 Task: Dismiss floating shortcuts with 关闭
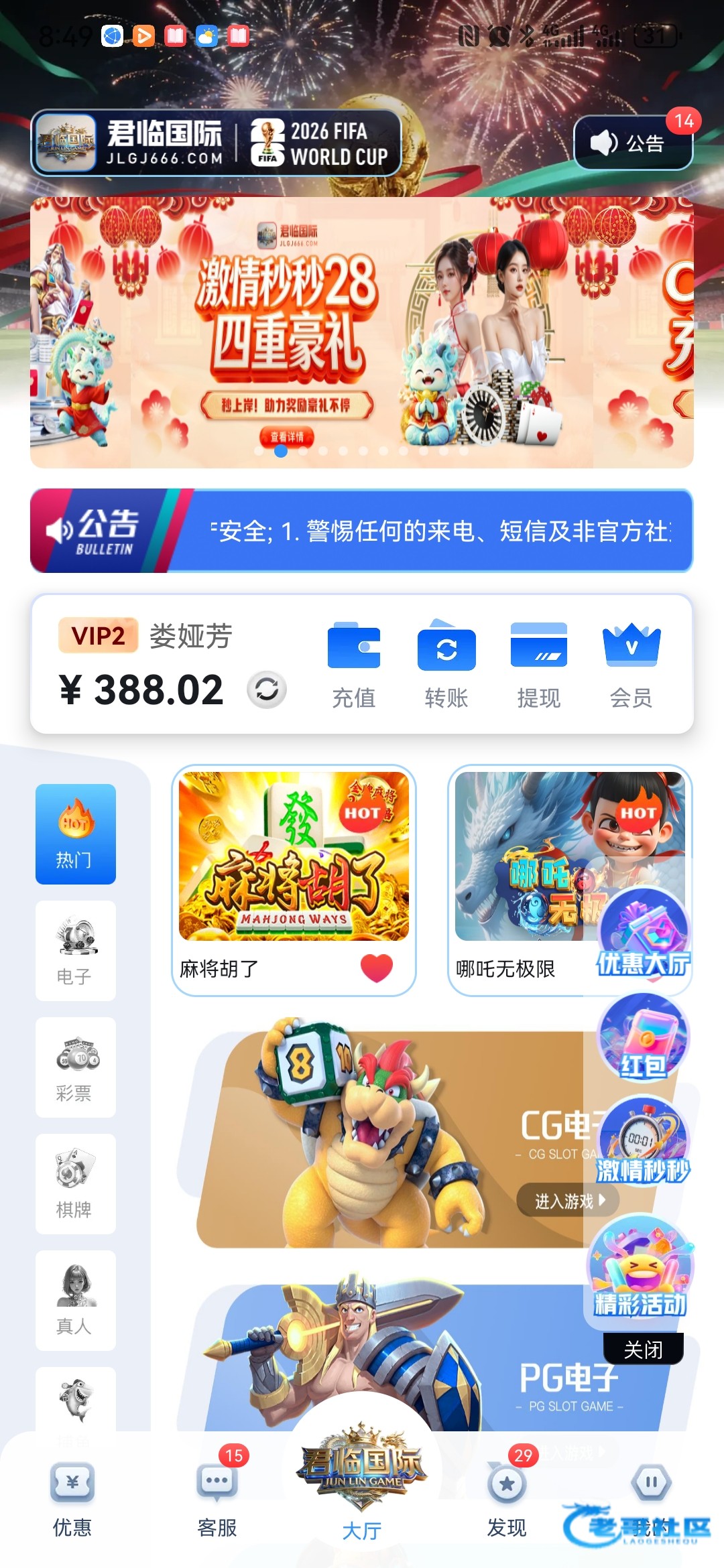[643, 1349]
